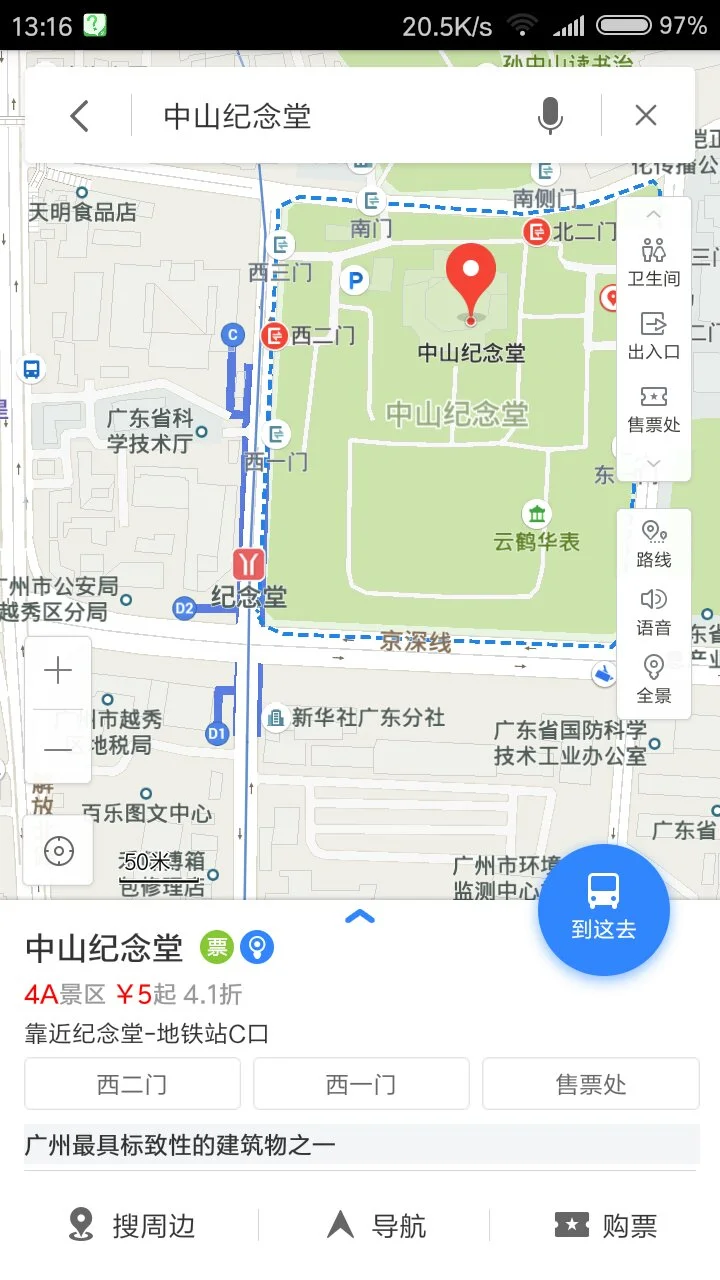Select the 西二门 gate shortcut
720x1280 pixels.
(131, 1083)
